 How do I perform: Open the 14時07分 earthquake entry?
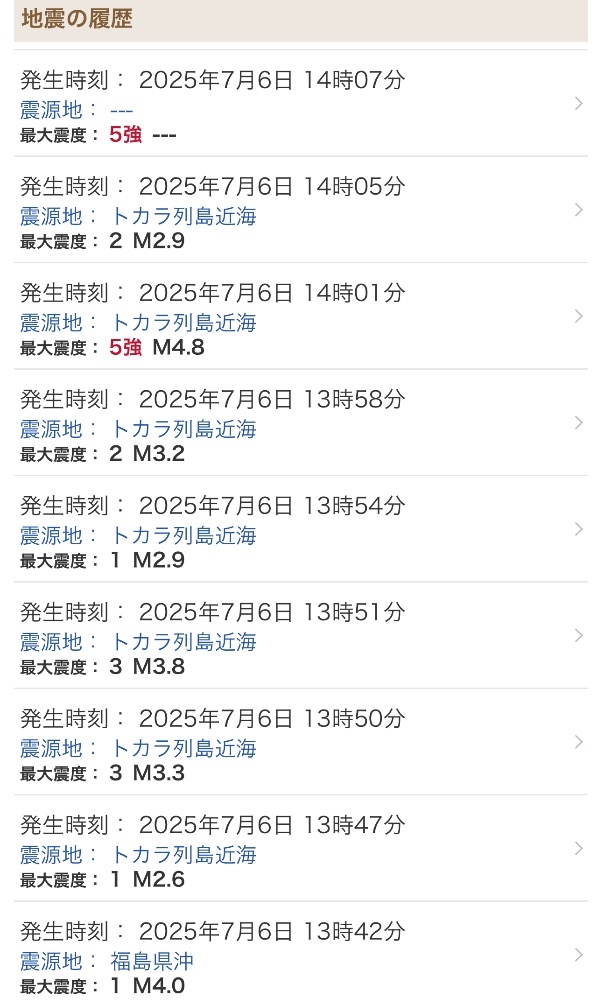tap(300, 105)
